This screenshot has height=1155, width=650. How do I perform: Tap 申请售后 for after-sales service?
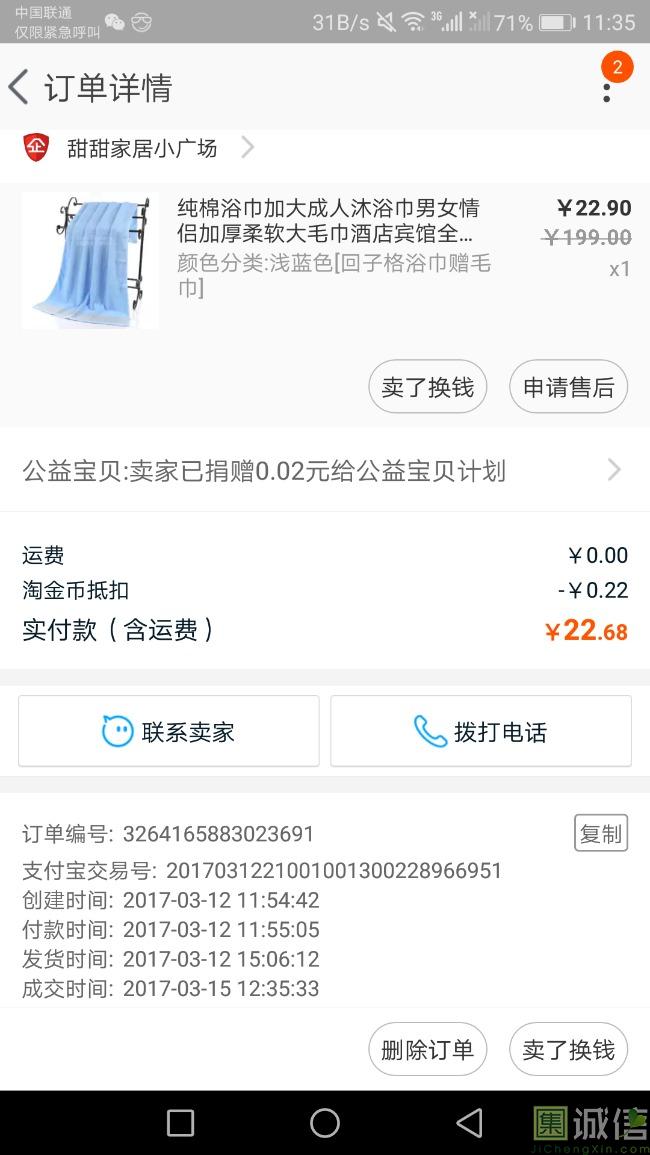pos(568,387)
